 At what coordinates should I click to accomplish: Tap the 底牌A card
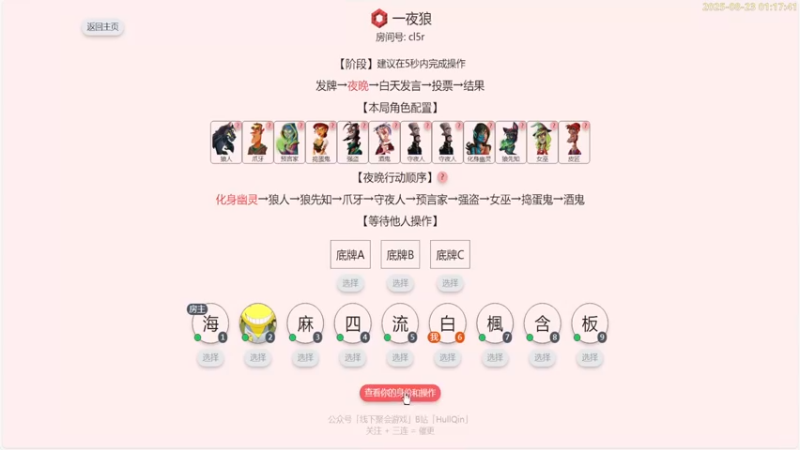350,255
